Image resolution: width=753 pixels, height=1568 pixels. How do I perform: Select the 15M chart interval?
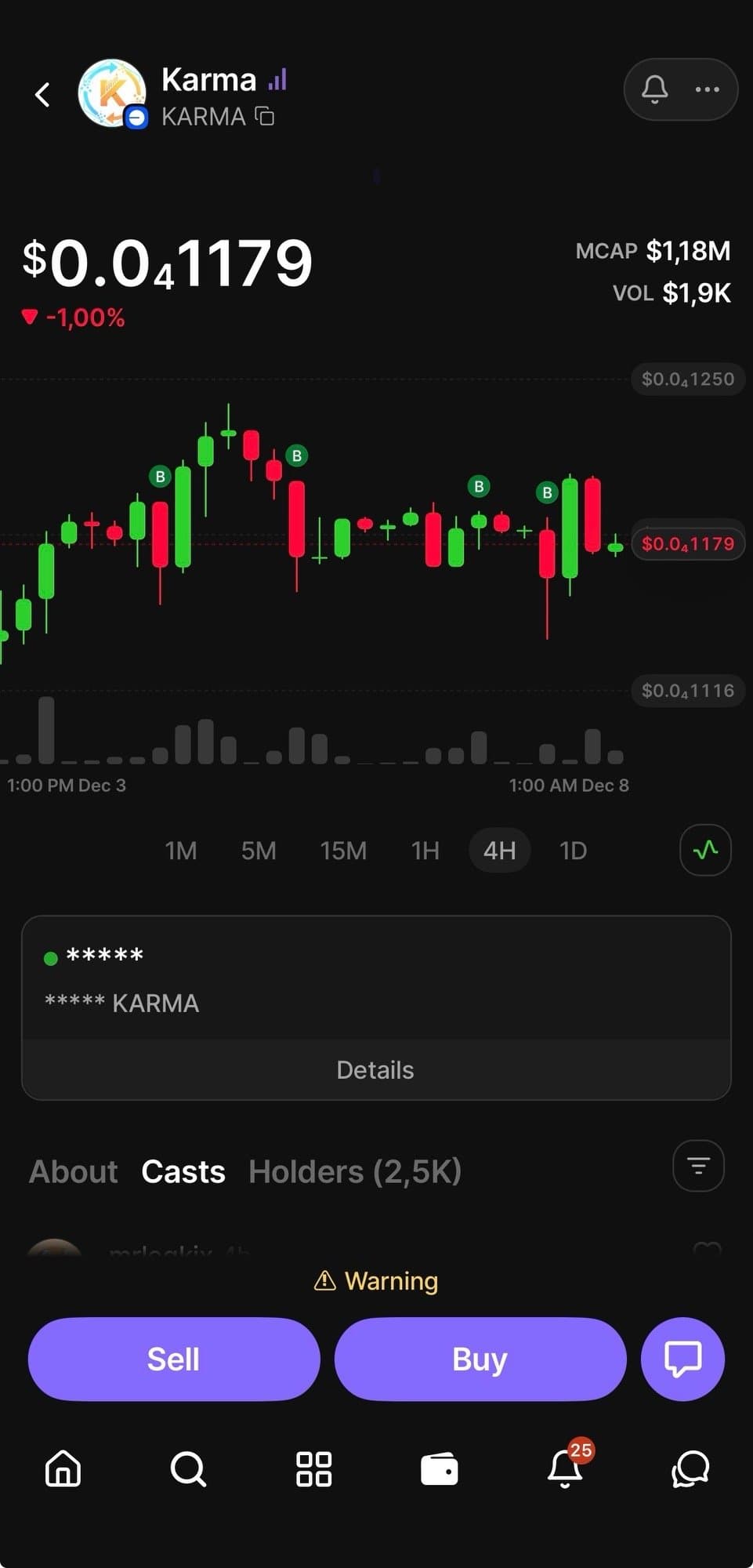343,851
